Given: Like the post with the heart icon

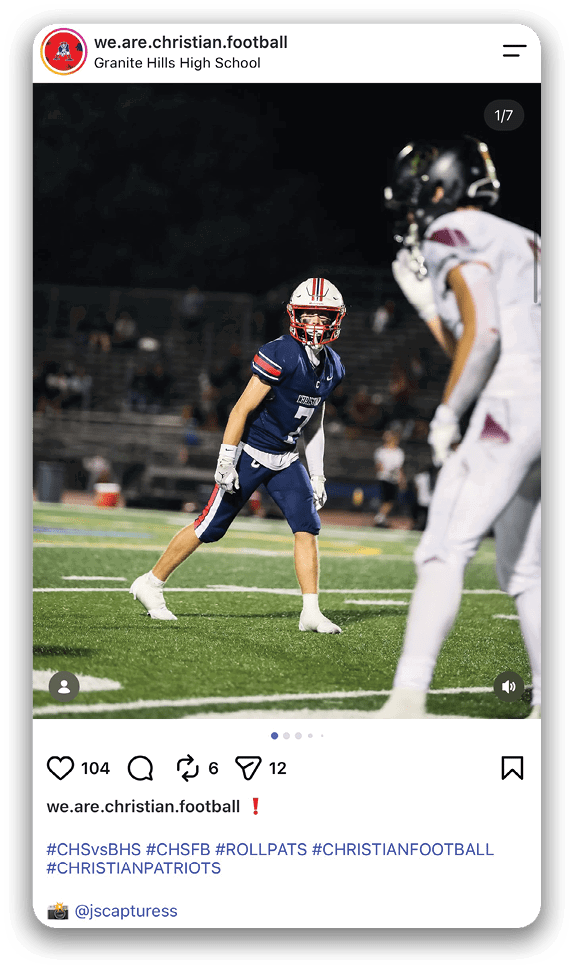Looking at the screenshot, I should click(x=61, y=768).
